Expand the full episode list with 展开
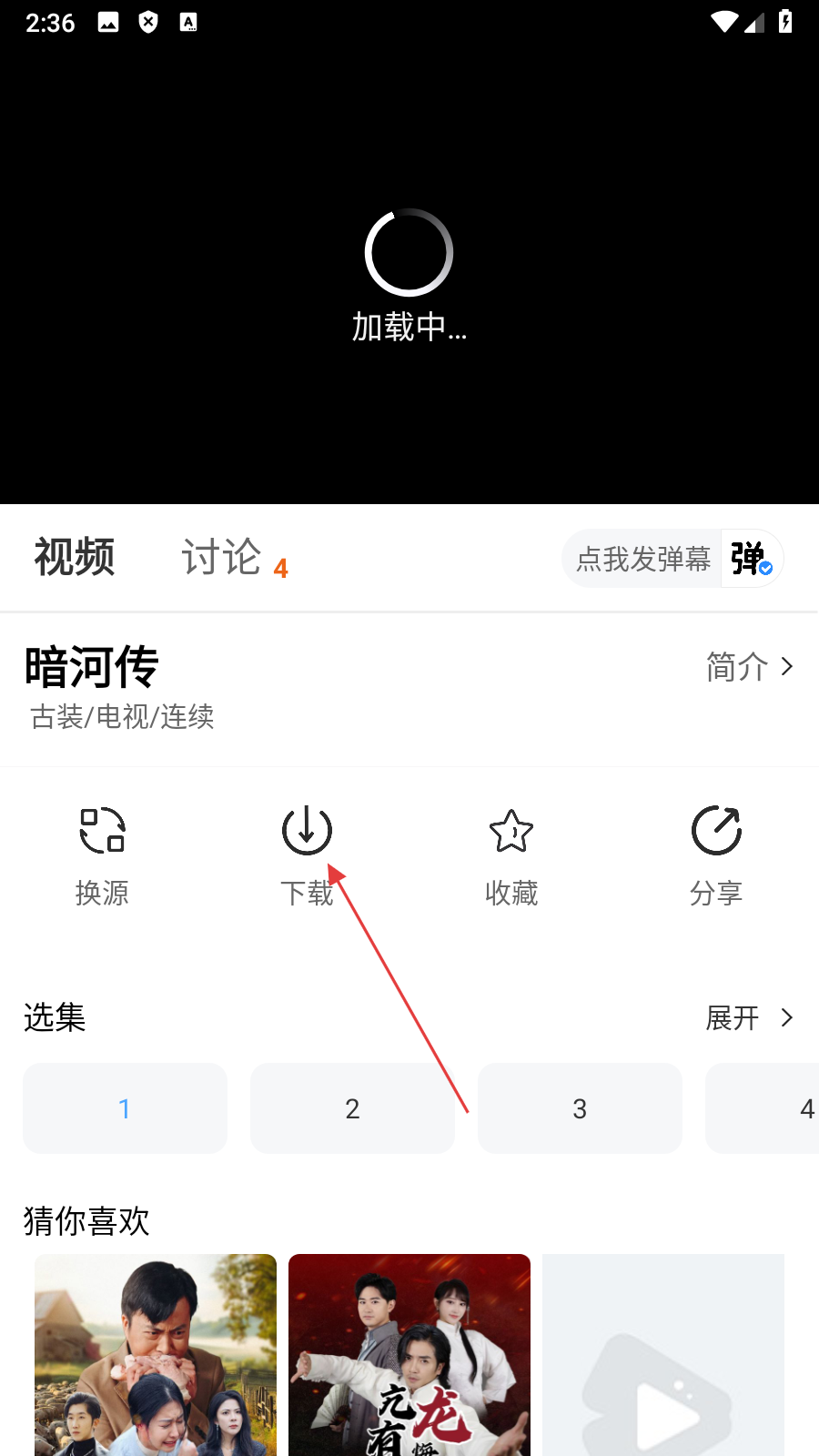The height and width of the screenshot is (1456, 819). [749, 1017]
